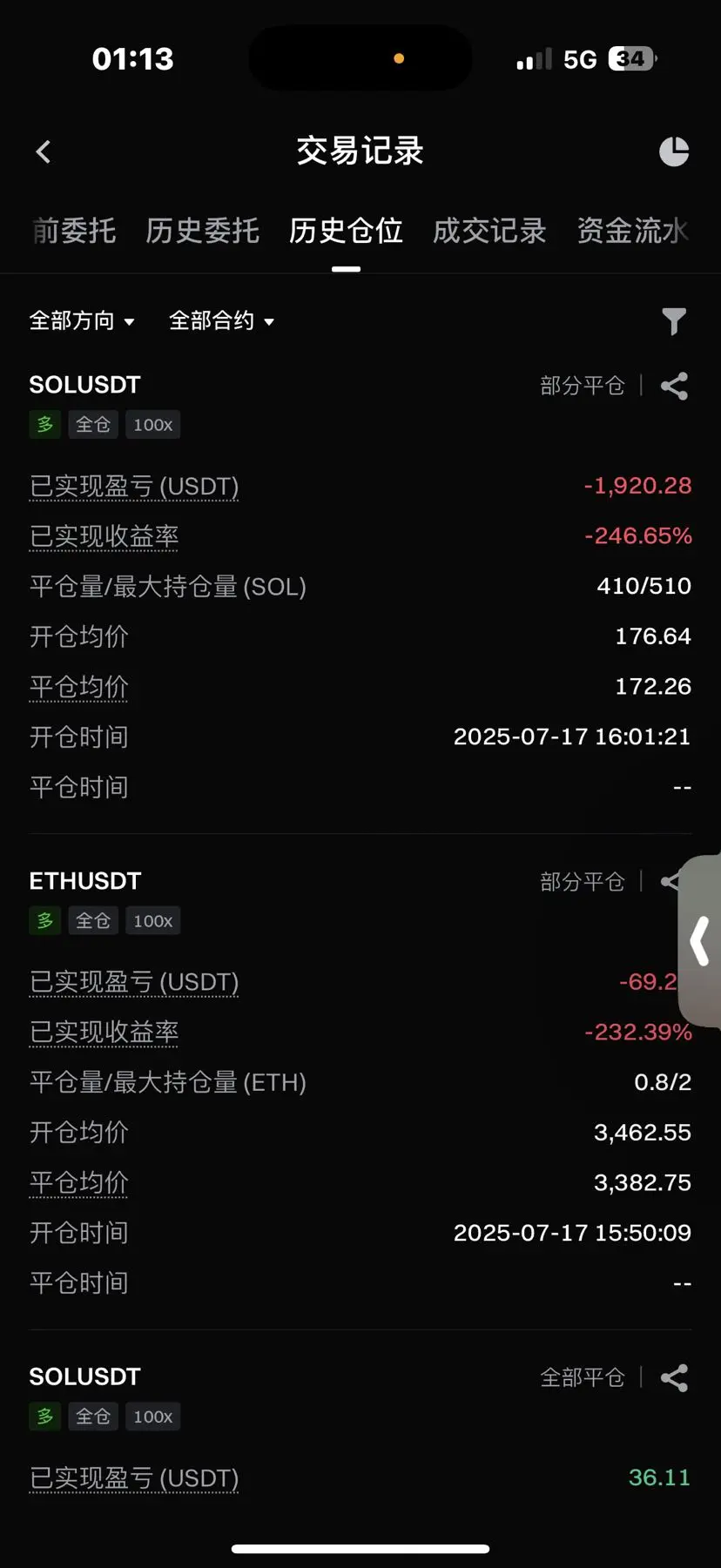Select the 历史仓位 tab
The width and height of the screenshot is (721, 1568).
click(346, 231)
